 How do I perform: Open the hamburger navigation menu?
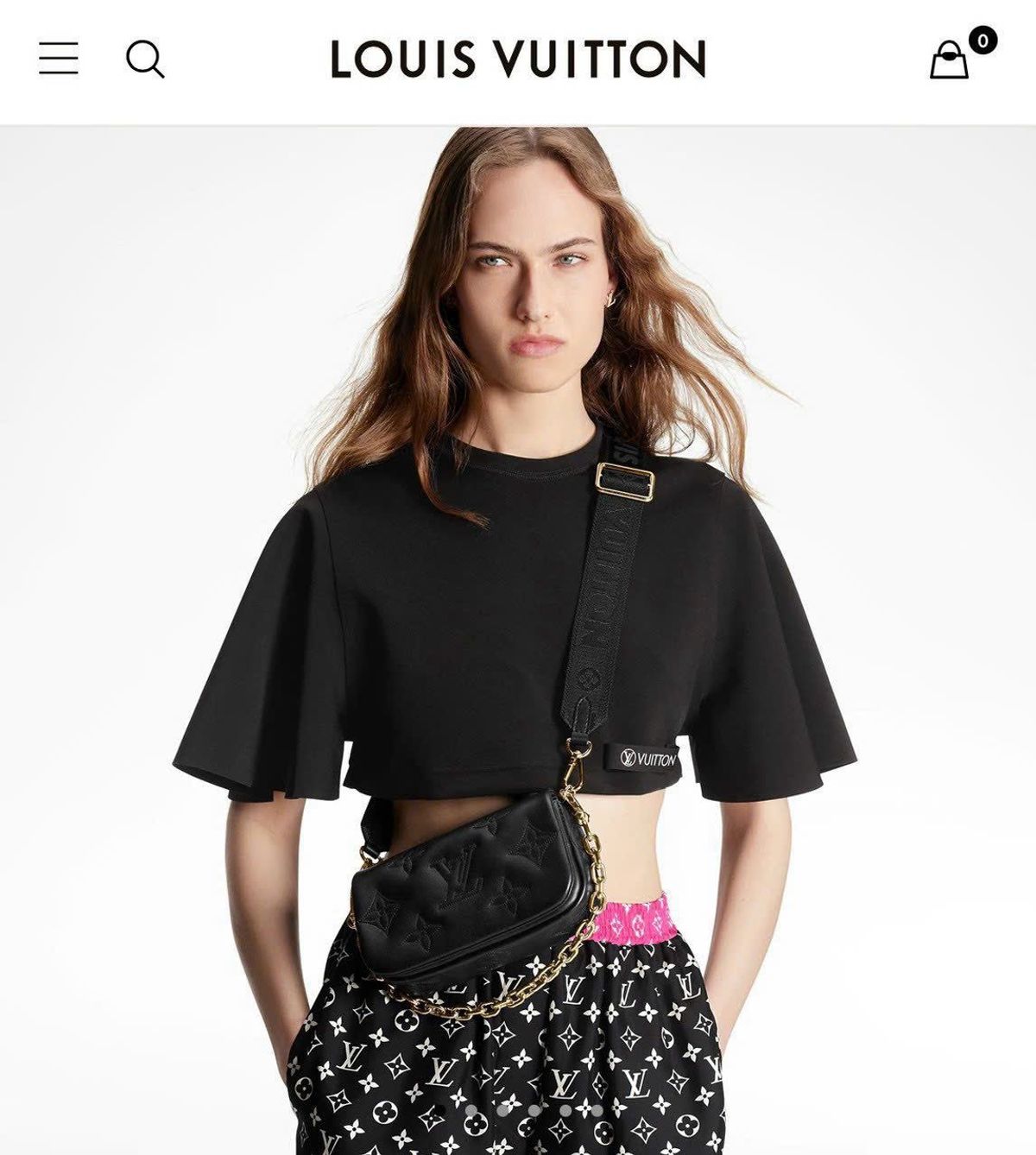(x=59, y=59)
